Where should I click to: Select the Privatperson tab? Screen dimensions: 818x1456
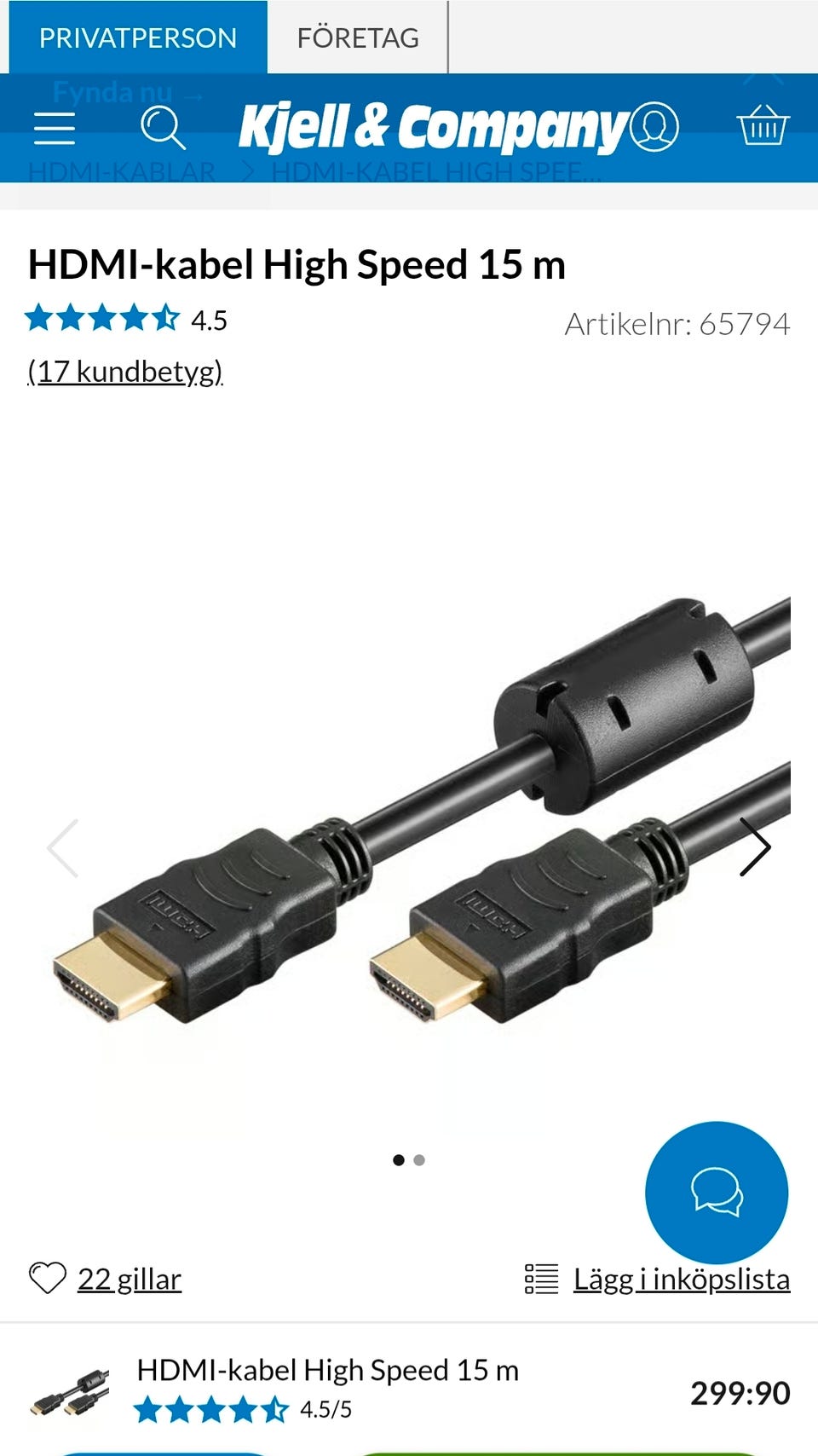(138, 38)
